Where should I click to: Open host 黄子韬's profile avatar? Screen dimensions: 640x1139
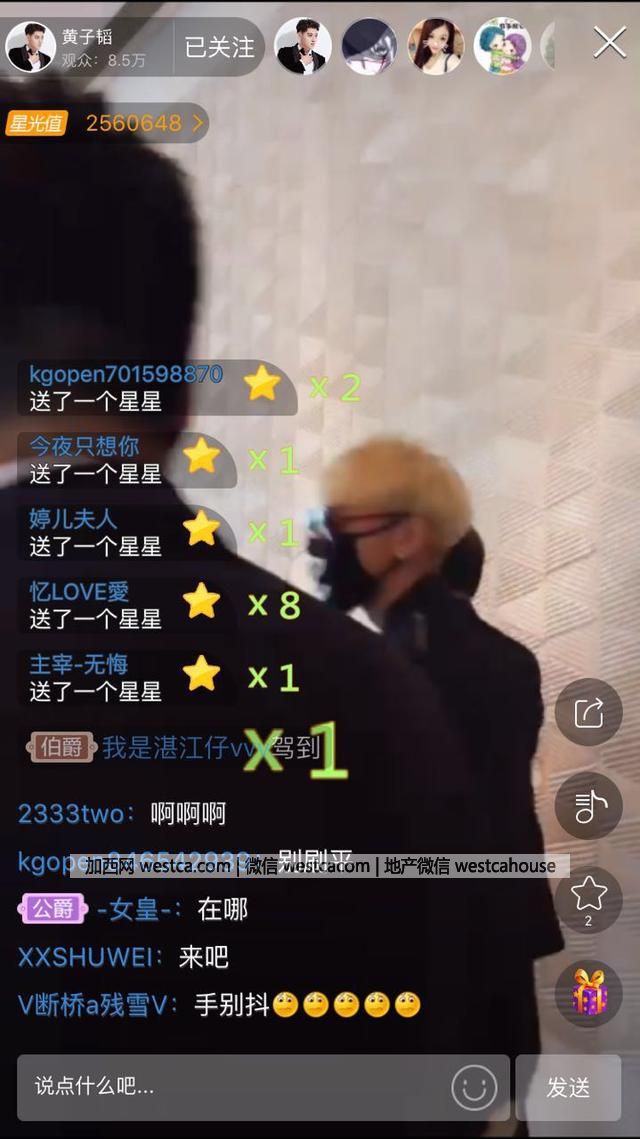[31, 47]
